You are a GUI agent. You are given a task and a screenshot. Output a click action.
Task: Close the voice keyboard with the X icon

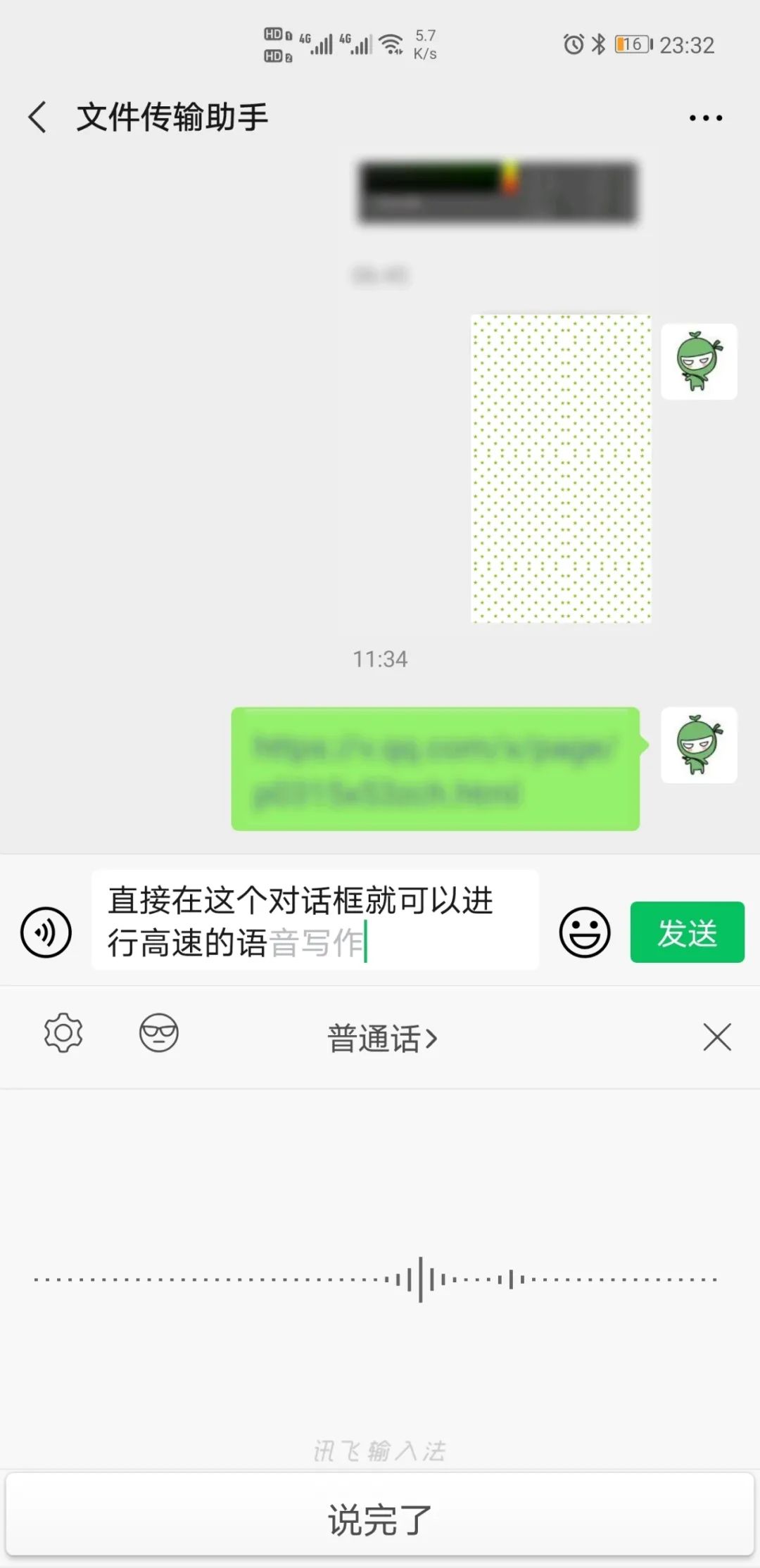(716, 1037)
